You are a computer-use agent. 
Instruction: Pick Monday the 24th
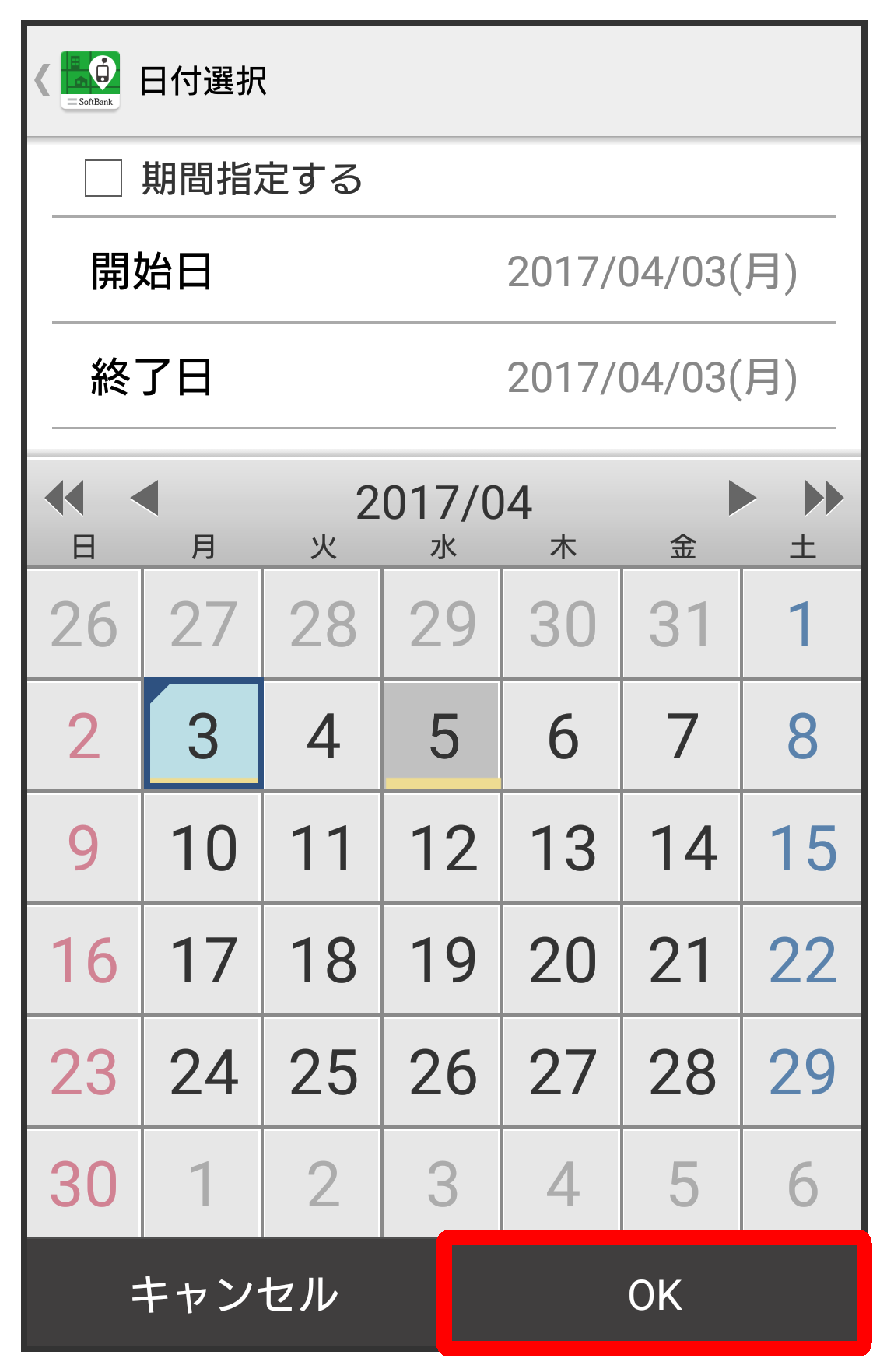pyautogui.click(x=203, y=1072)
